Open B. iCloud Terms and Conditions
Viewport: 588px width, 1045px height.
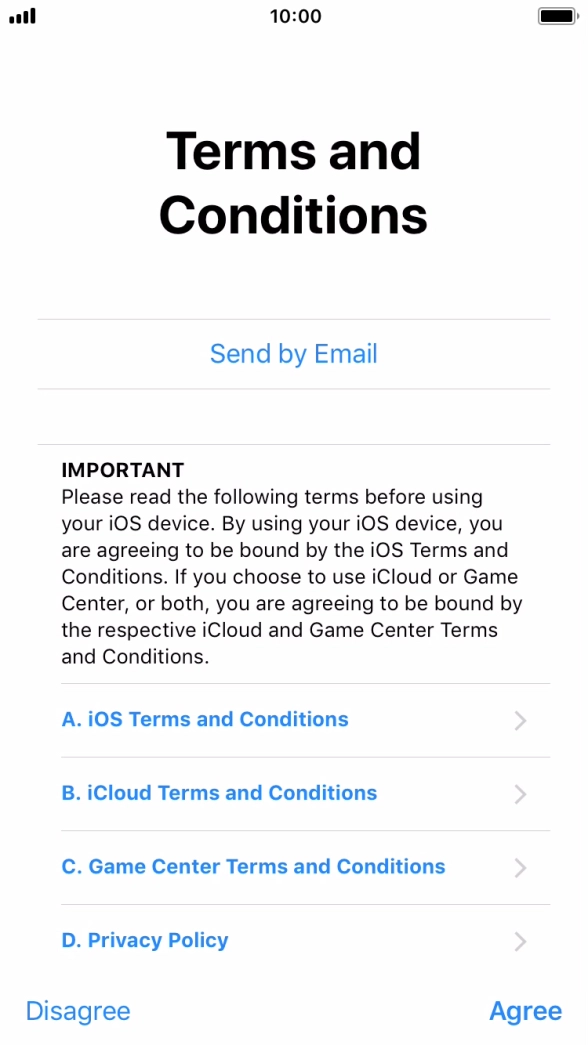[305, 794]
